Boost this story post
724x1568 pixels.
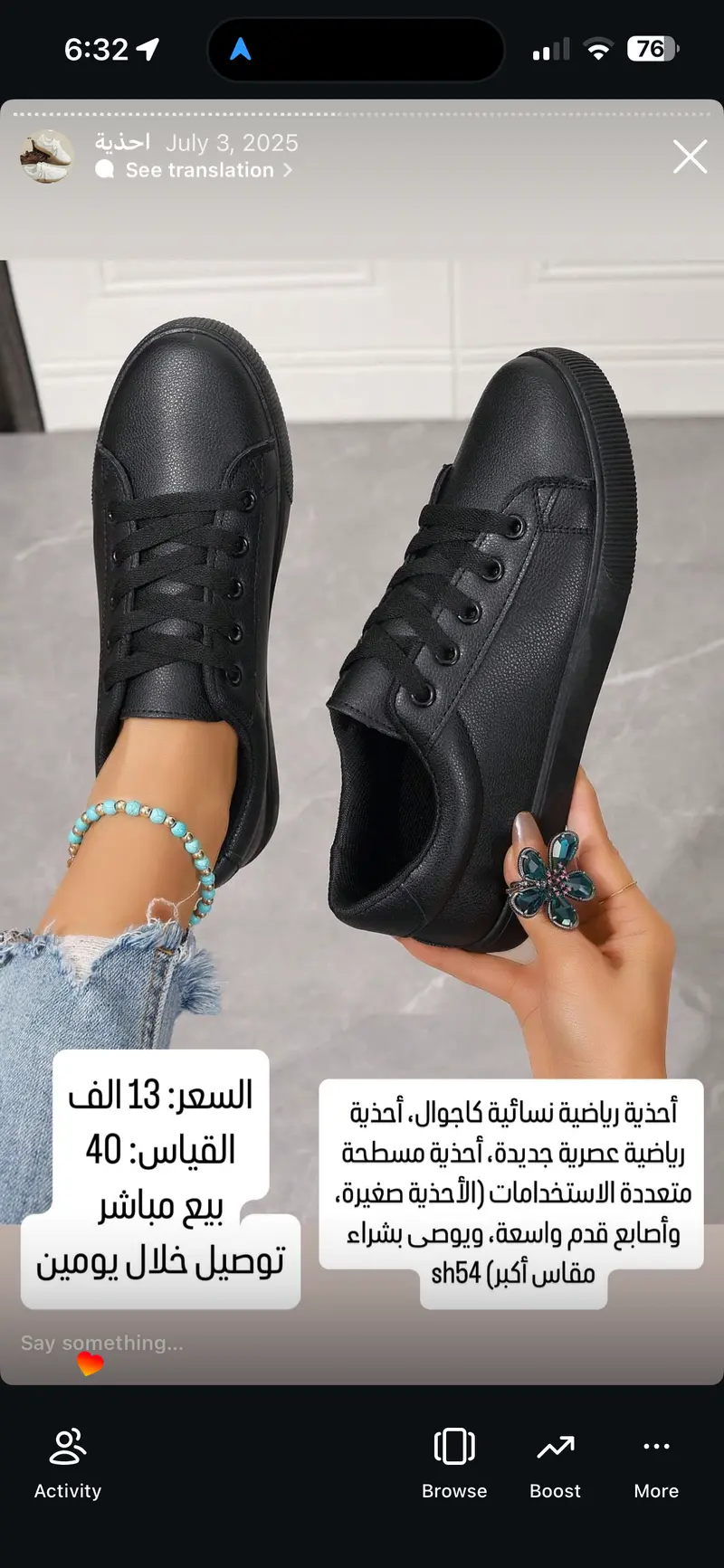554,1461
